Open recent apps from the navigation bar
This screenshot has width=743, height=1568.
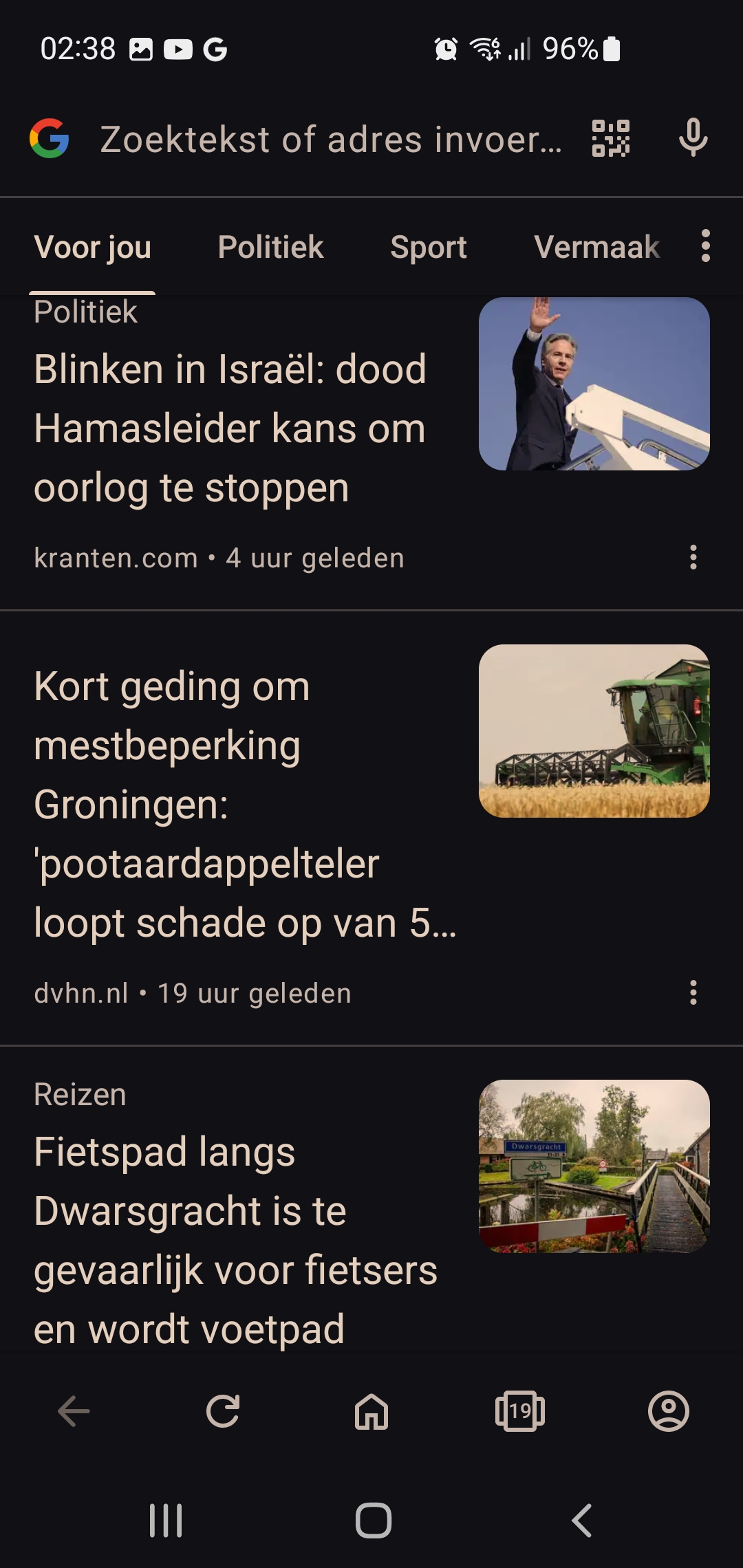click(166, 1521)
